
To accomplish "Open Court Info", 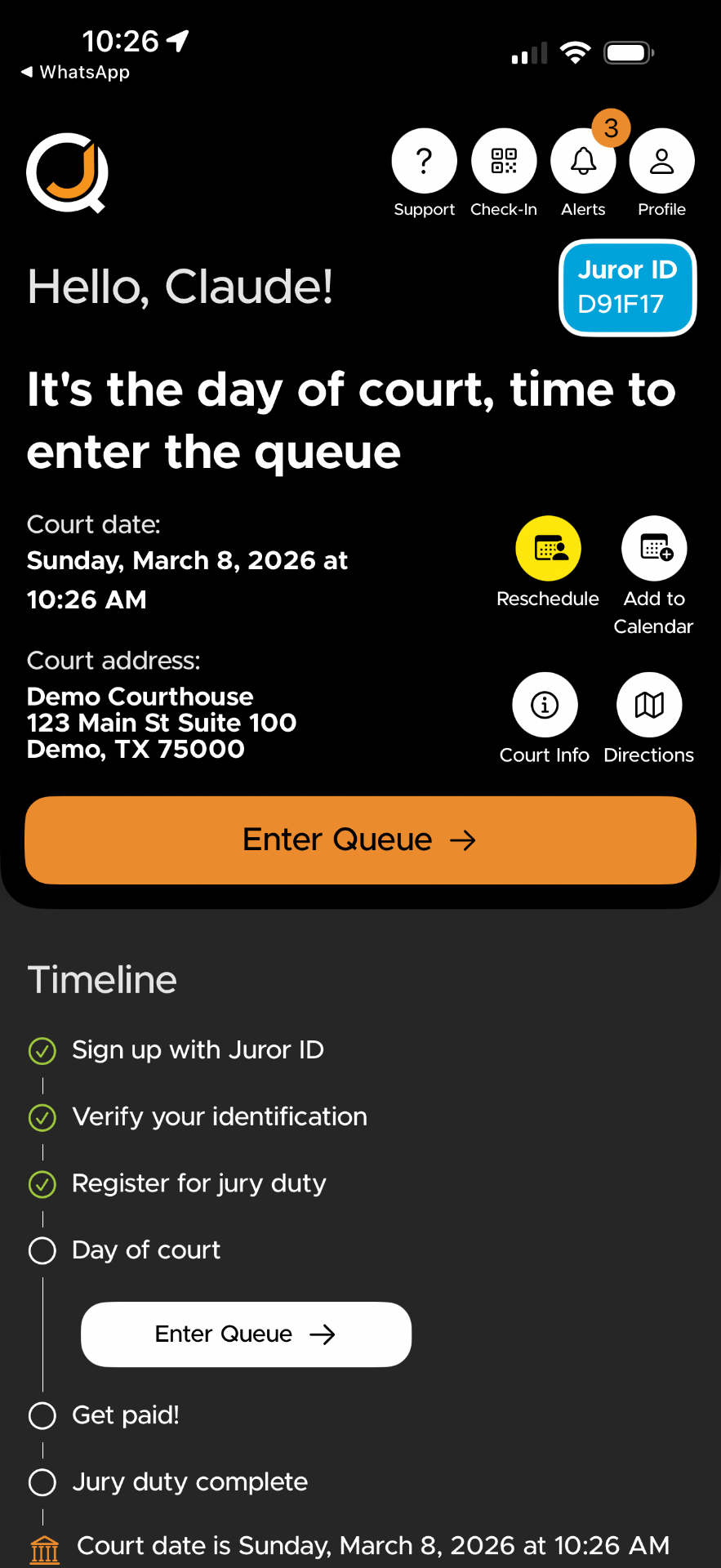I will [544, 704].
